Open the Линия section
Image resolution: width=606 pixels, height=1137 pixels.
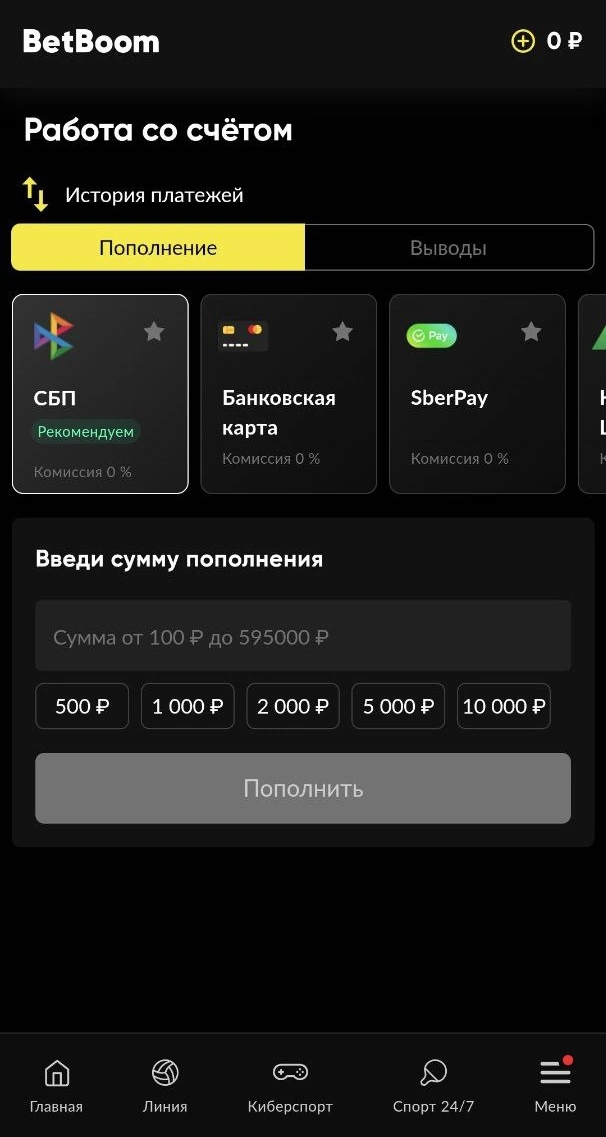click(x=165, y=1086)
